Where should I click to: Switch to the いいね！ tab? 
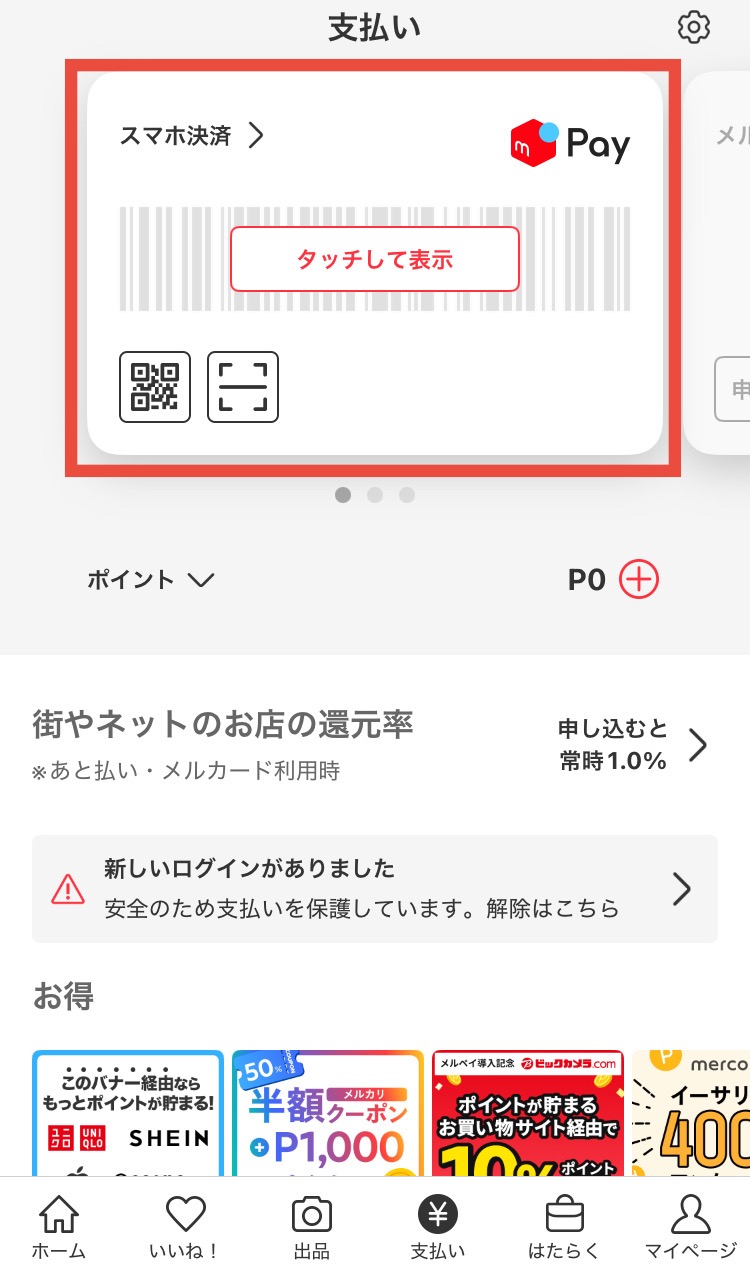click(185, 1227)
